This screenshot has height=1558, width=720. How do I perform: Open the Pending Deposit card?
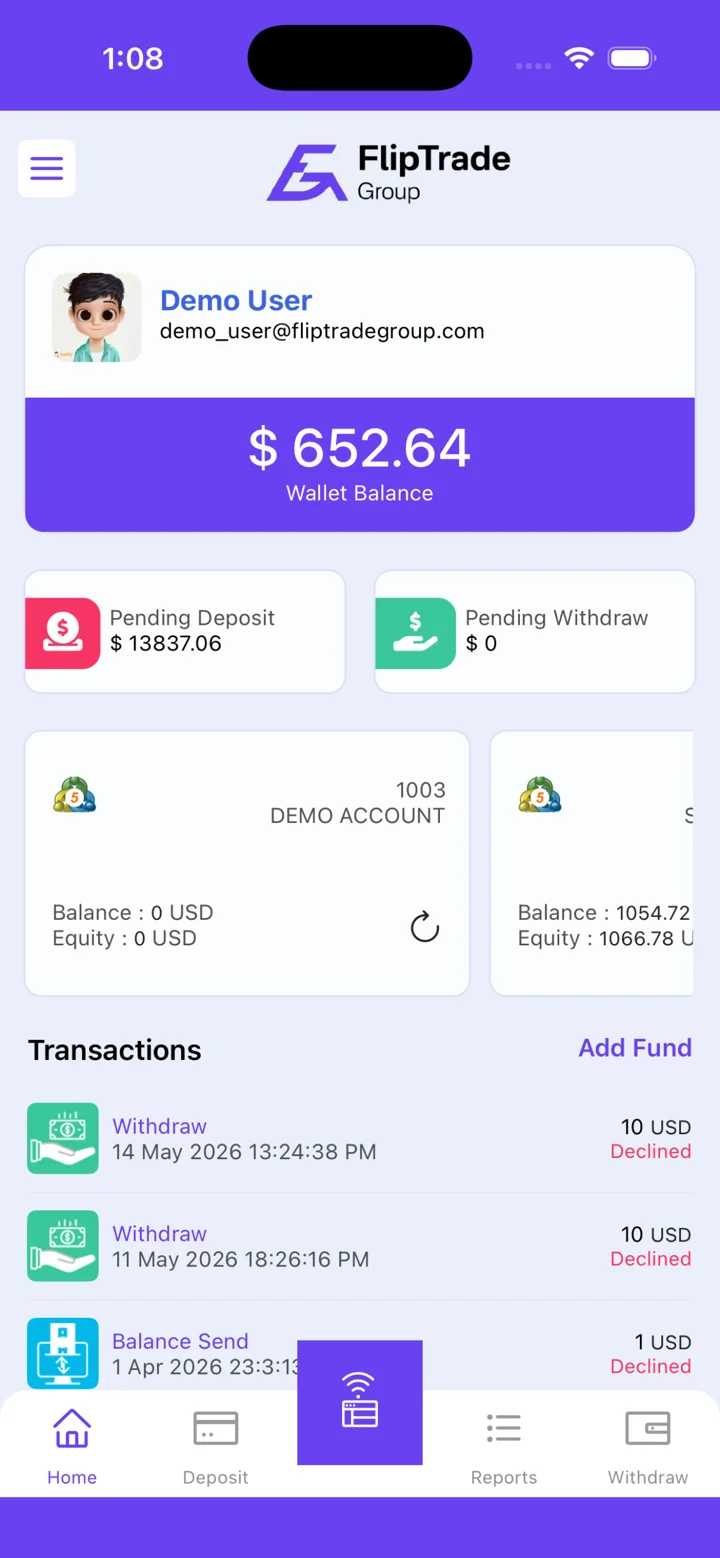pos(185,632)
